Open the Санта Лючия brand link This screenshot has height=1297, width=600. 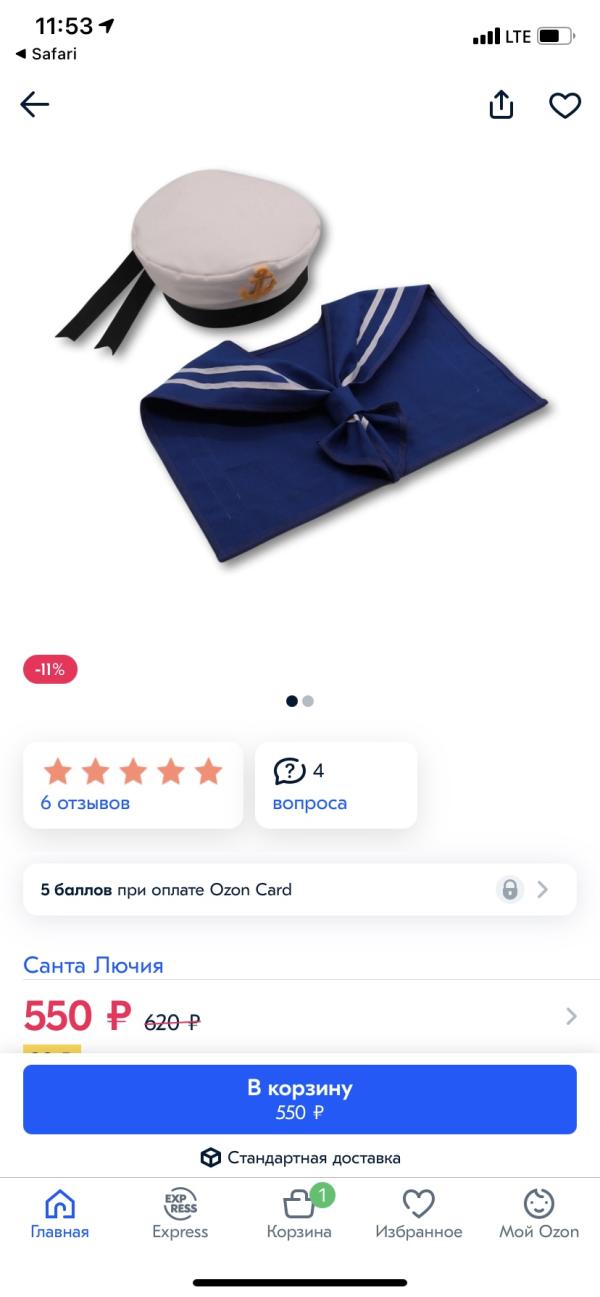(93, 965)
